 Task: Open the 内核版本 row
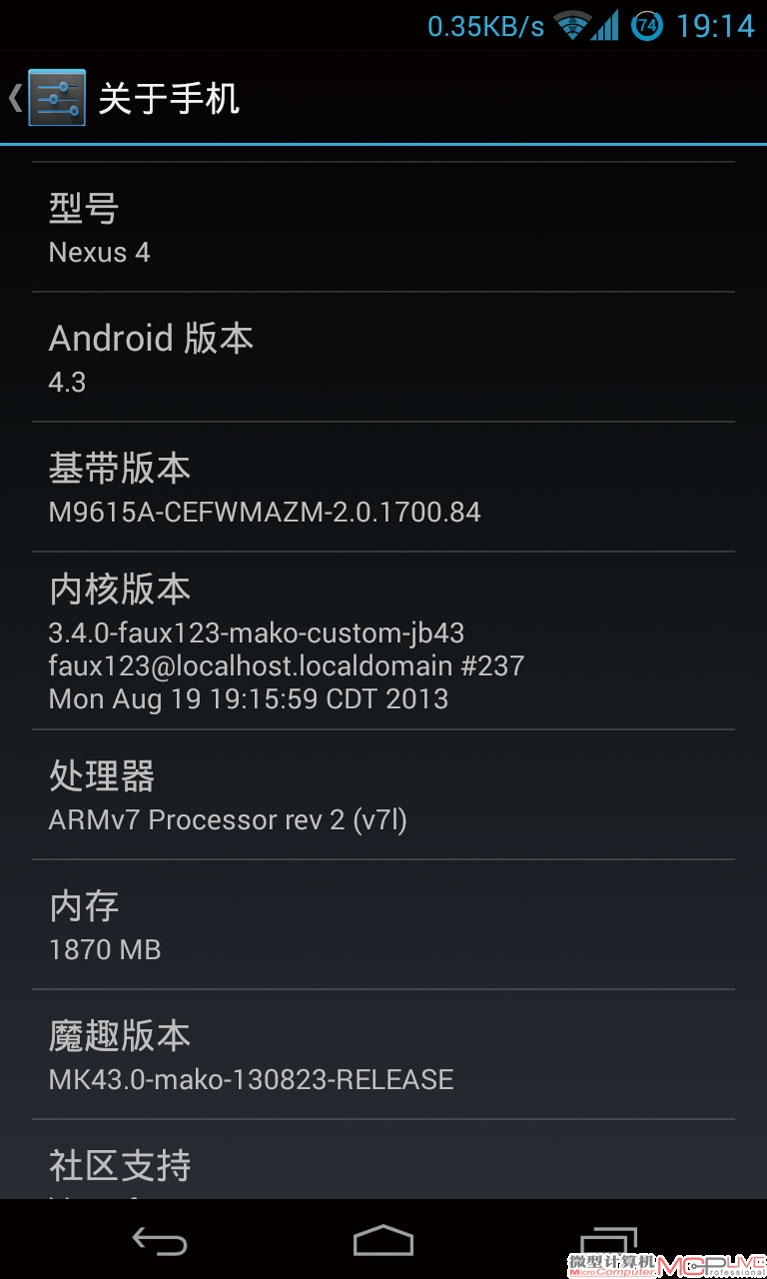tap(383, 641)
